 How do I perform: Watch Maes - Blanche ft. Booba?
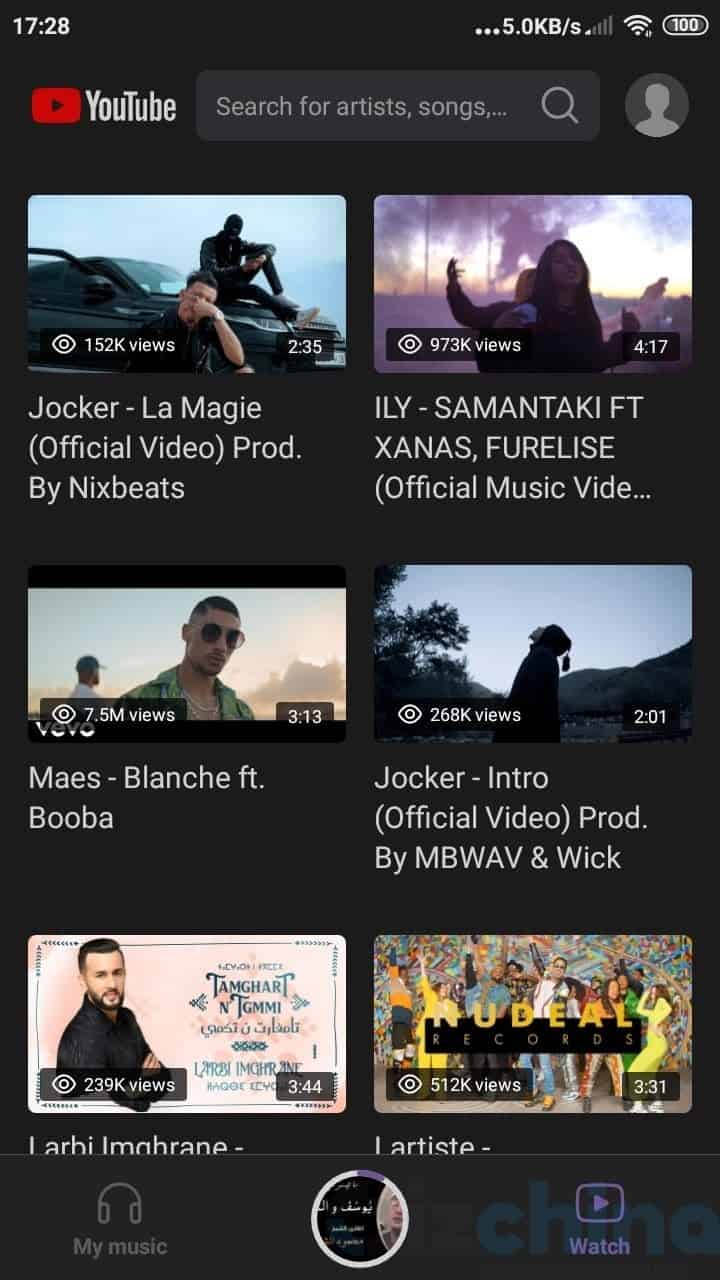(187, 654)
